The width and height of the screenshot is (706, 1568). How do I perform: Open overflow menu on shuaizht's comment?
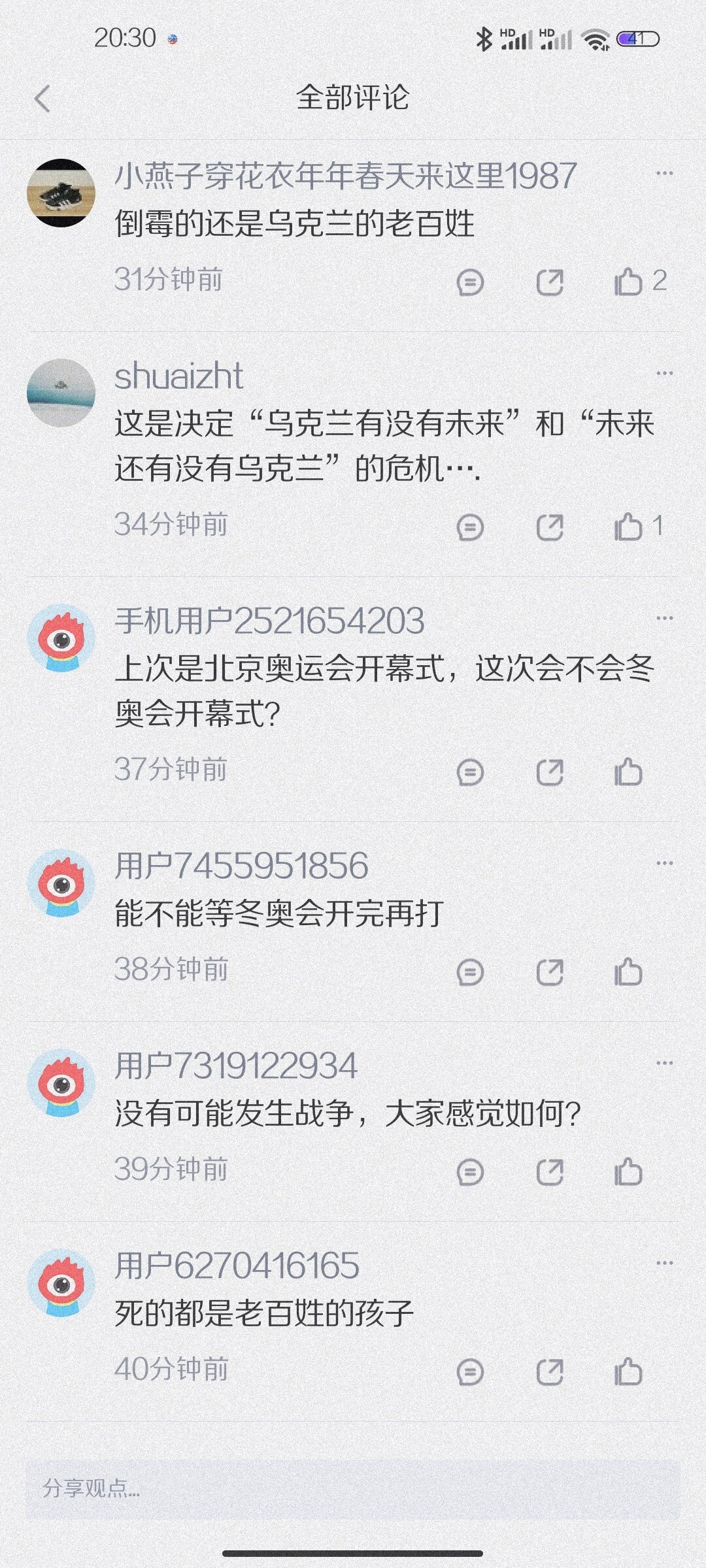click(x=664, y=373)
